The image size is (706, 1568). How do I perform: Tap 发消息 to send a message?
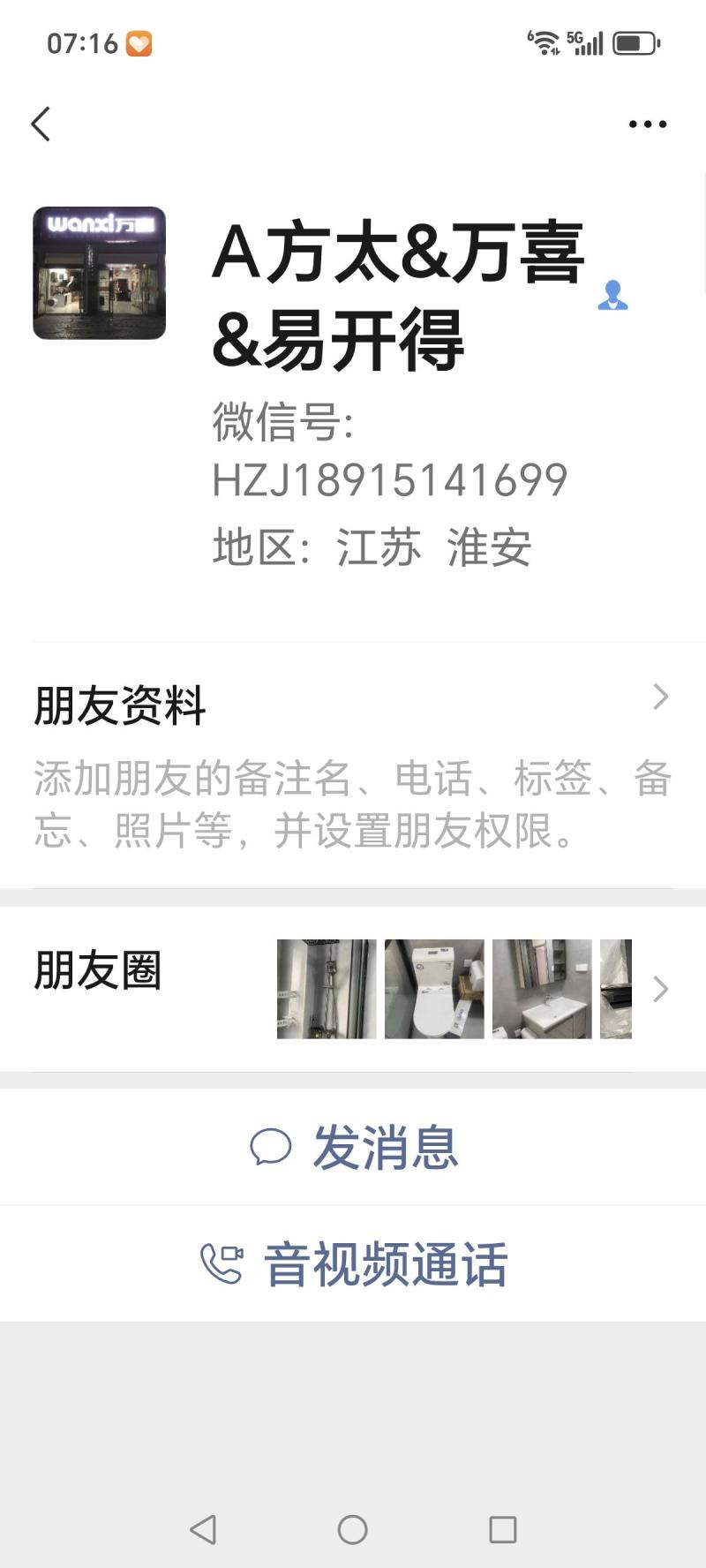355,1147
